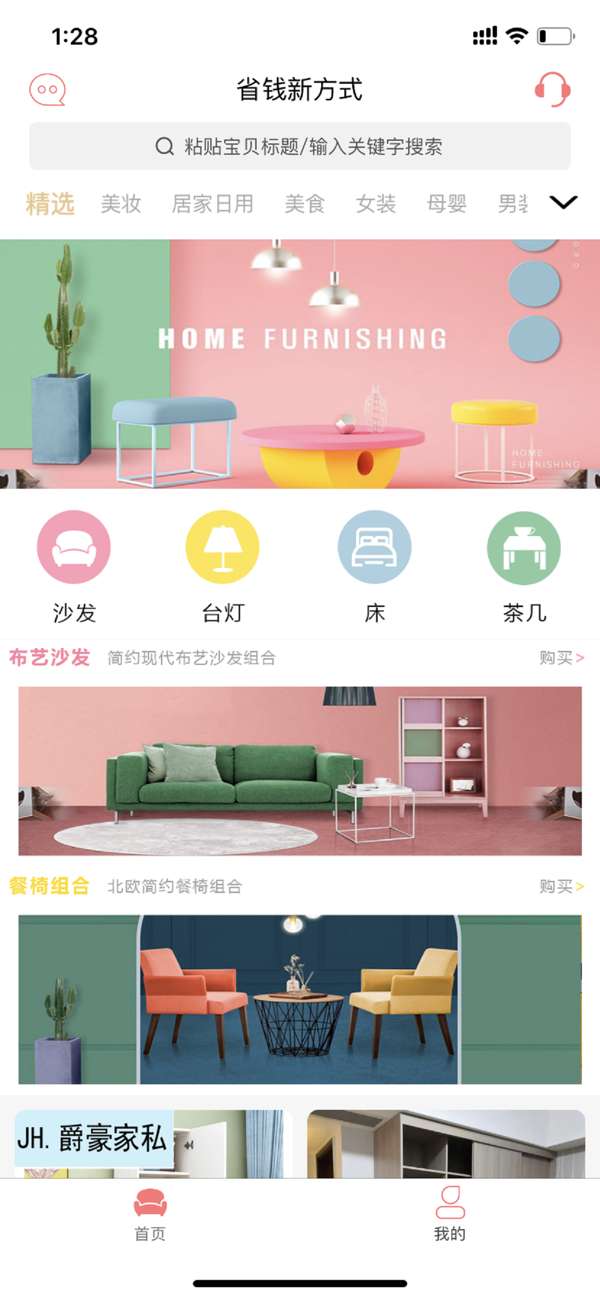This screenshot has width=600, height=1299.
Task: Open the 女装 category tab
Action: [x=376, y=204]
